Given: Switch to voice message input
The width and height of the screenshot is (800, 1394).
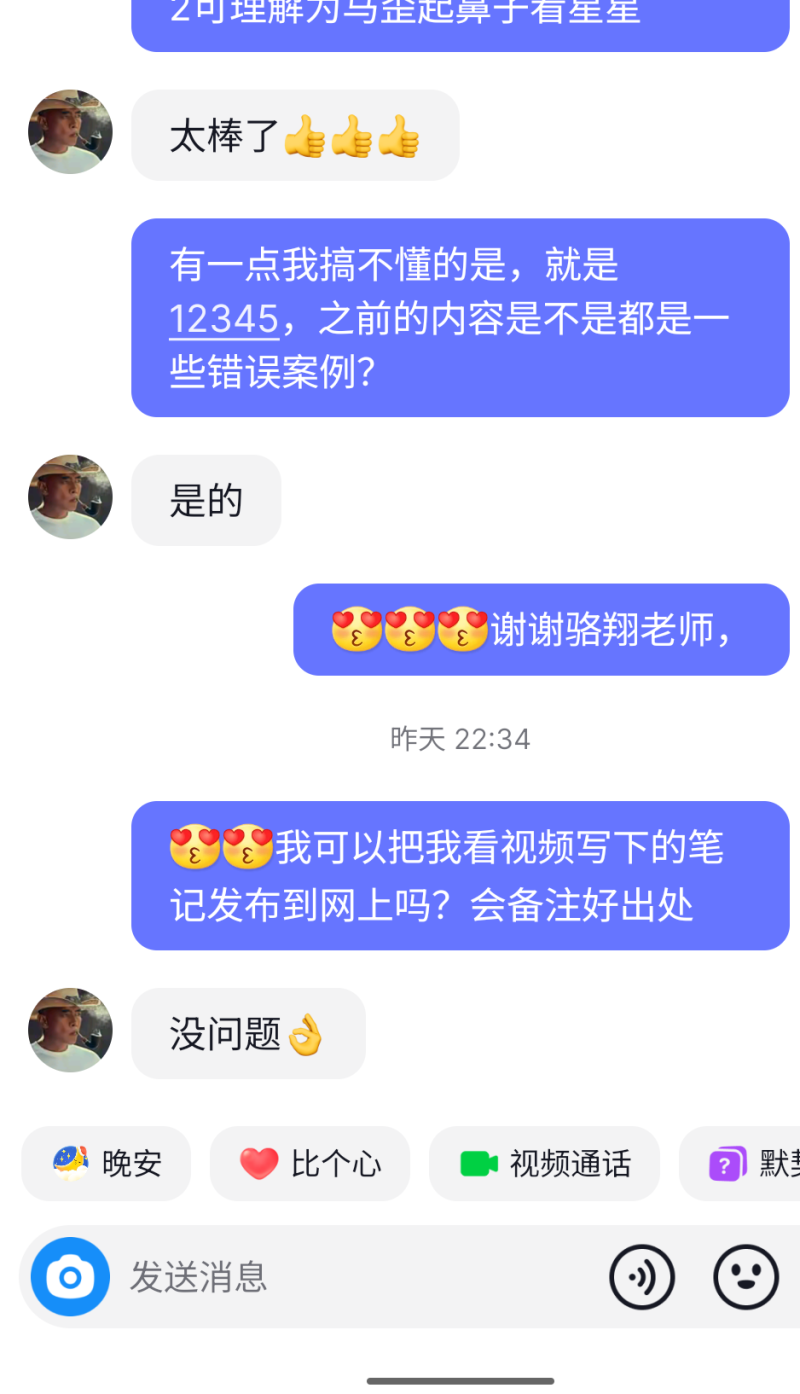Looking at the screenshot, I should 642,1277.
